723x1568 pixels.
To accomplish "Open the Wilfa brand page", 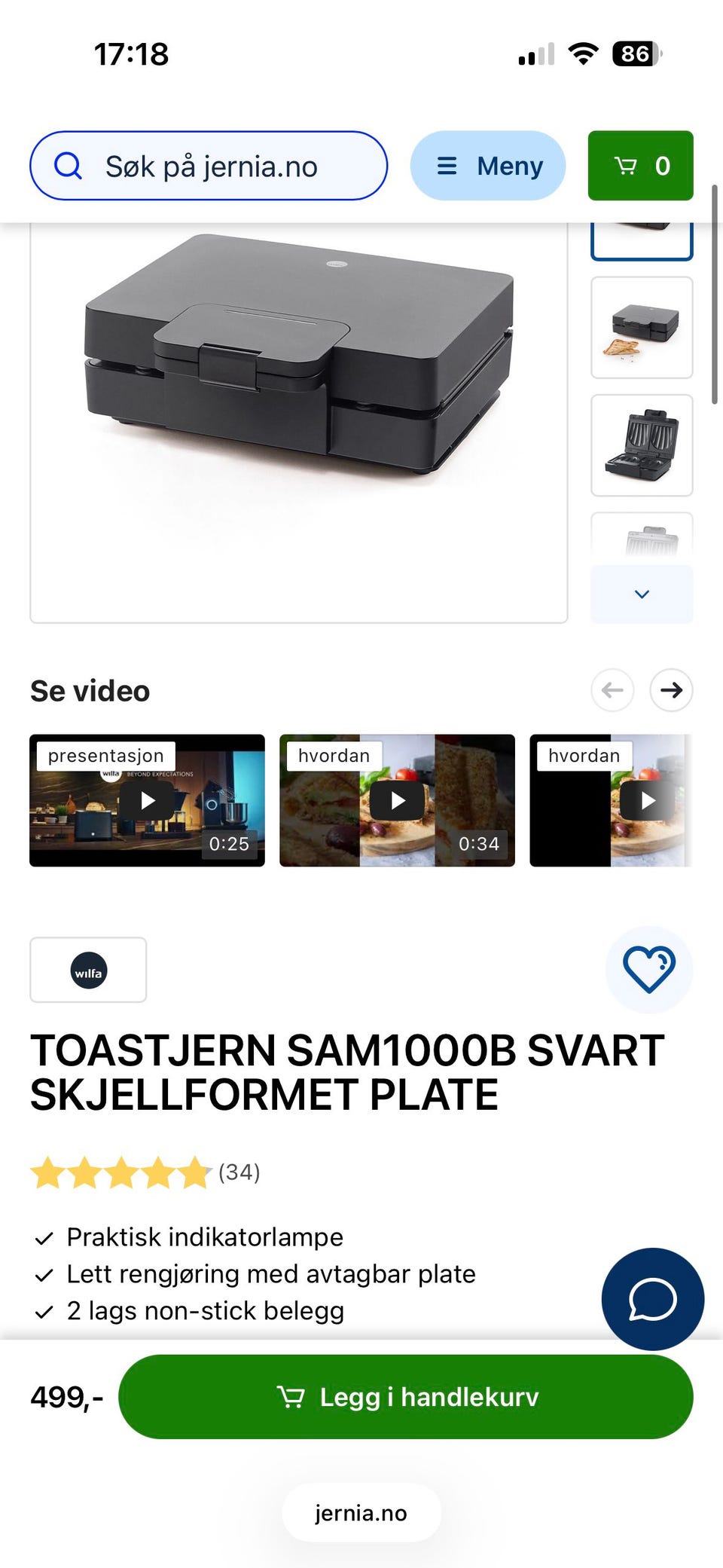I will tap(88, 970).
